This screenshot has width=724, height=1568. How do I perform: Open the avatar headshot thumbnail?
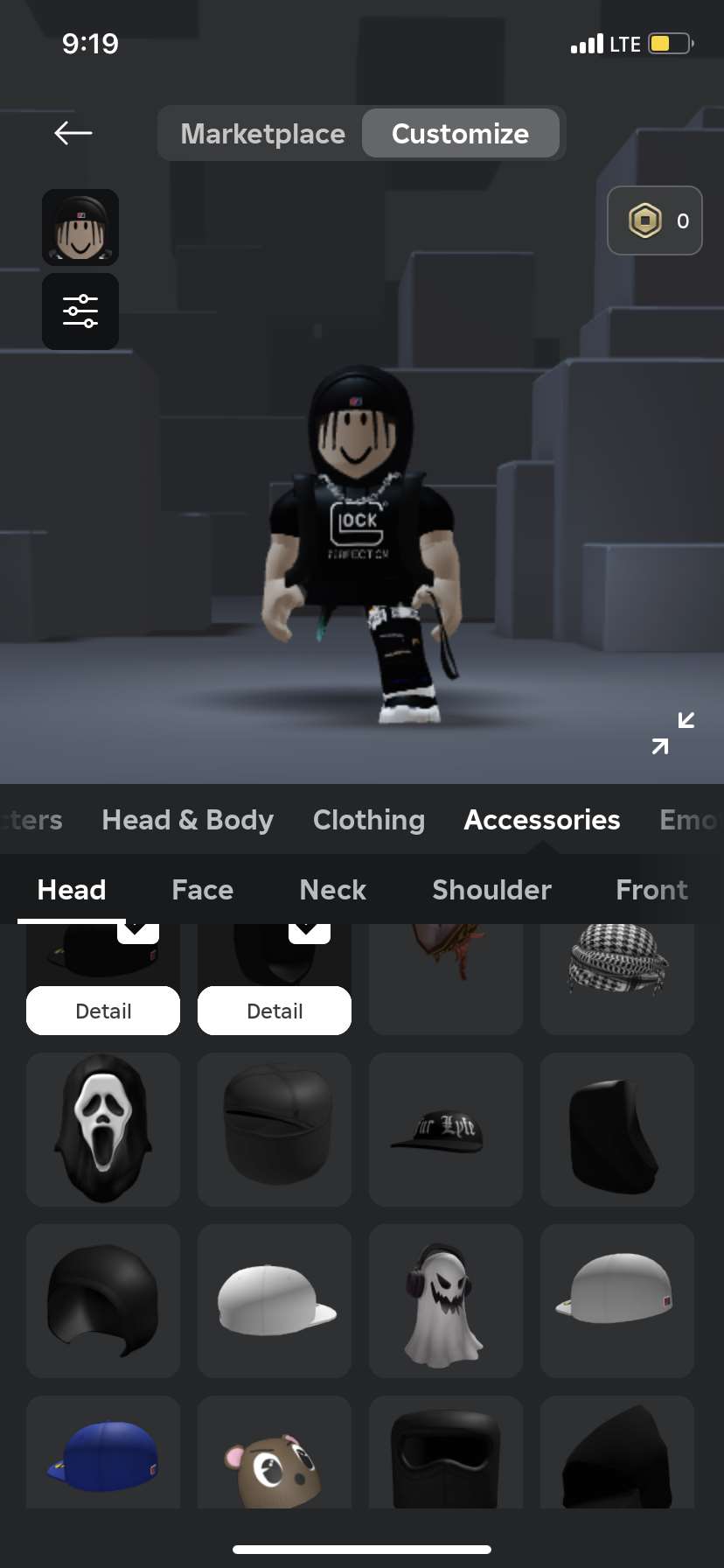(x=80, y=227)
